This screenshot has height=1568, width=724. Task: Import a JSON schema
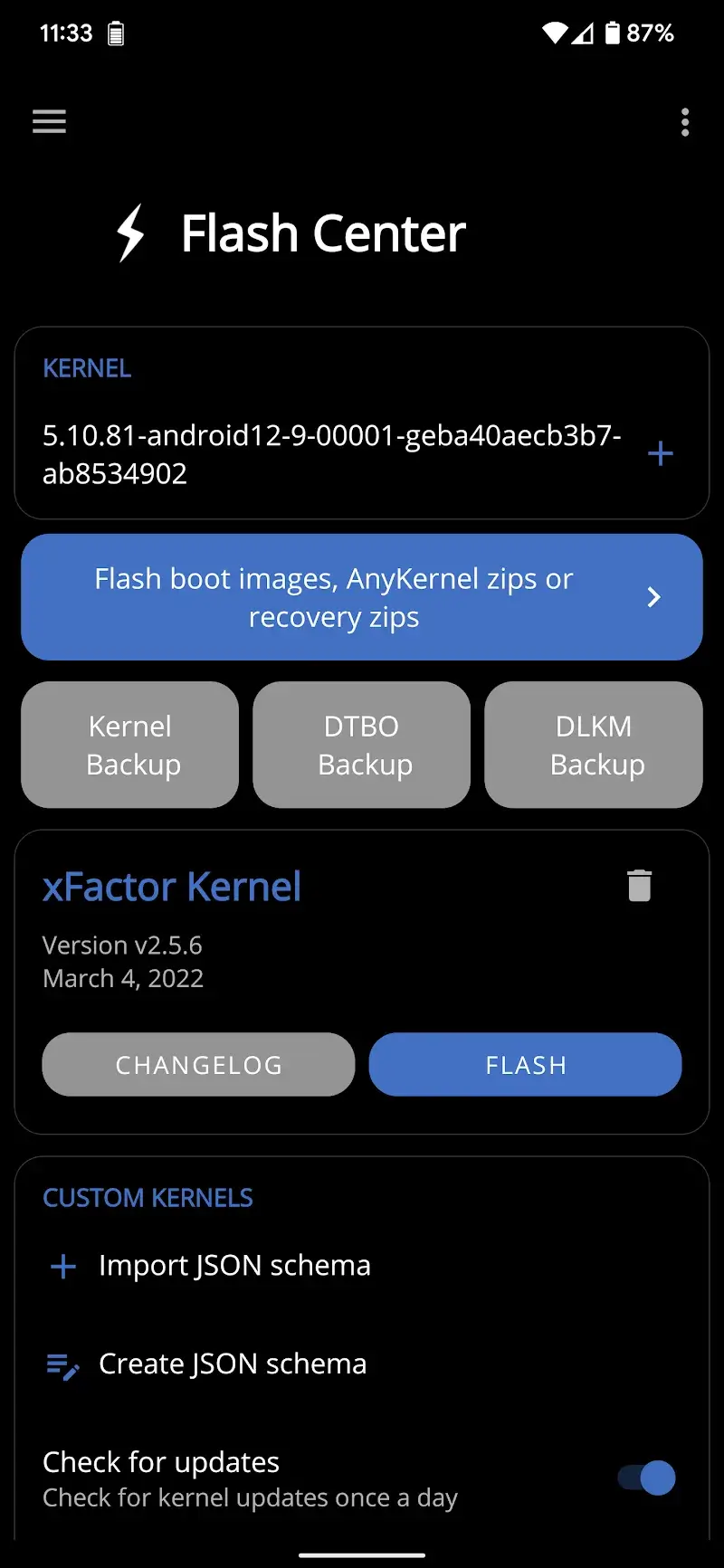point(233,1266)
